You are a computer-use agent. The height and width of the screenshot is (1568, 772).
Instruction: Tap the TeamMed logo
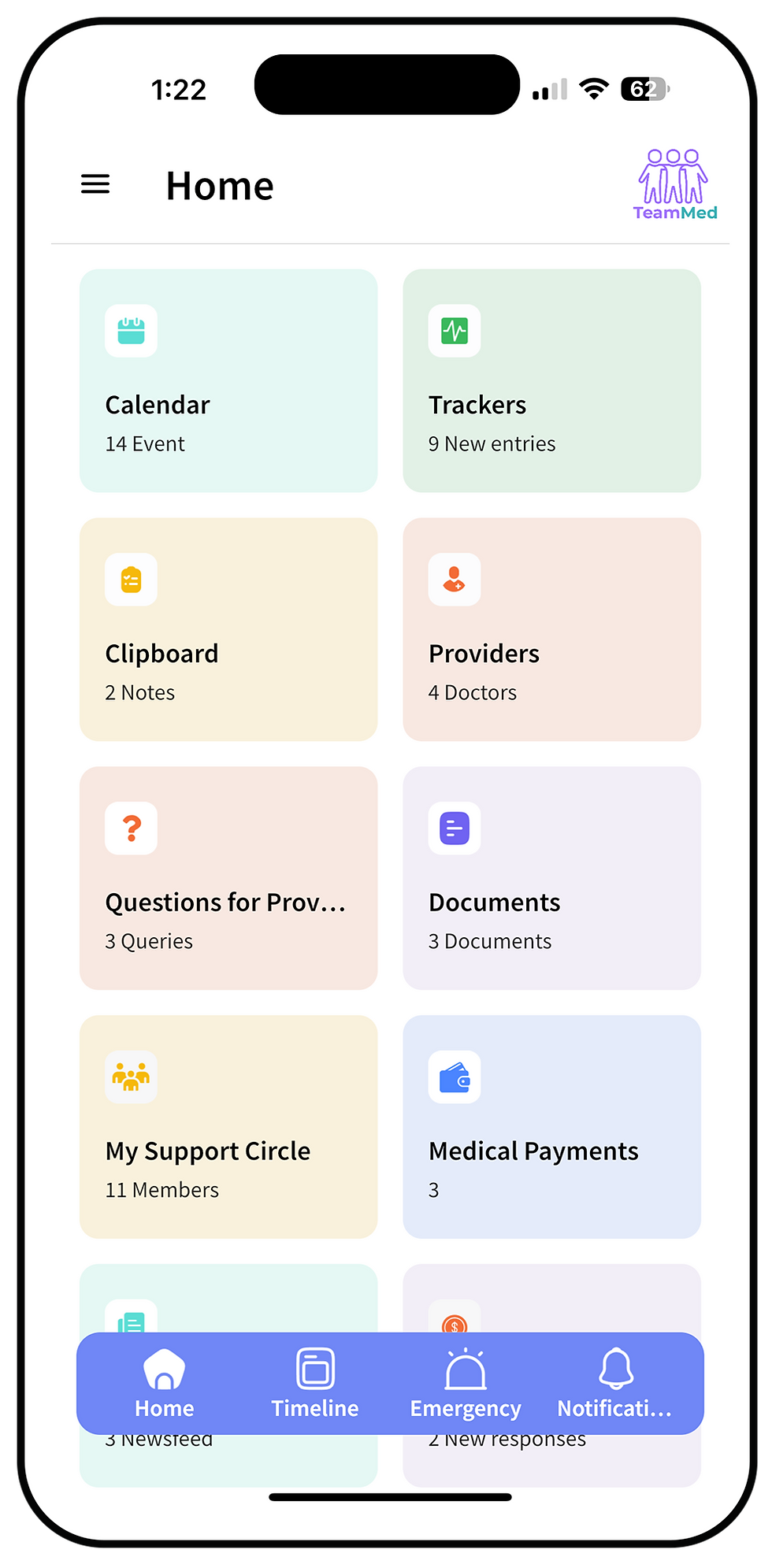pyautogui.click(x=674, y=183)
